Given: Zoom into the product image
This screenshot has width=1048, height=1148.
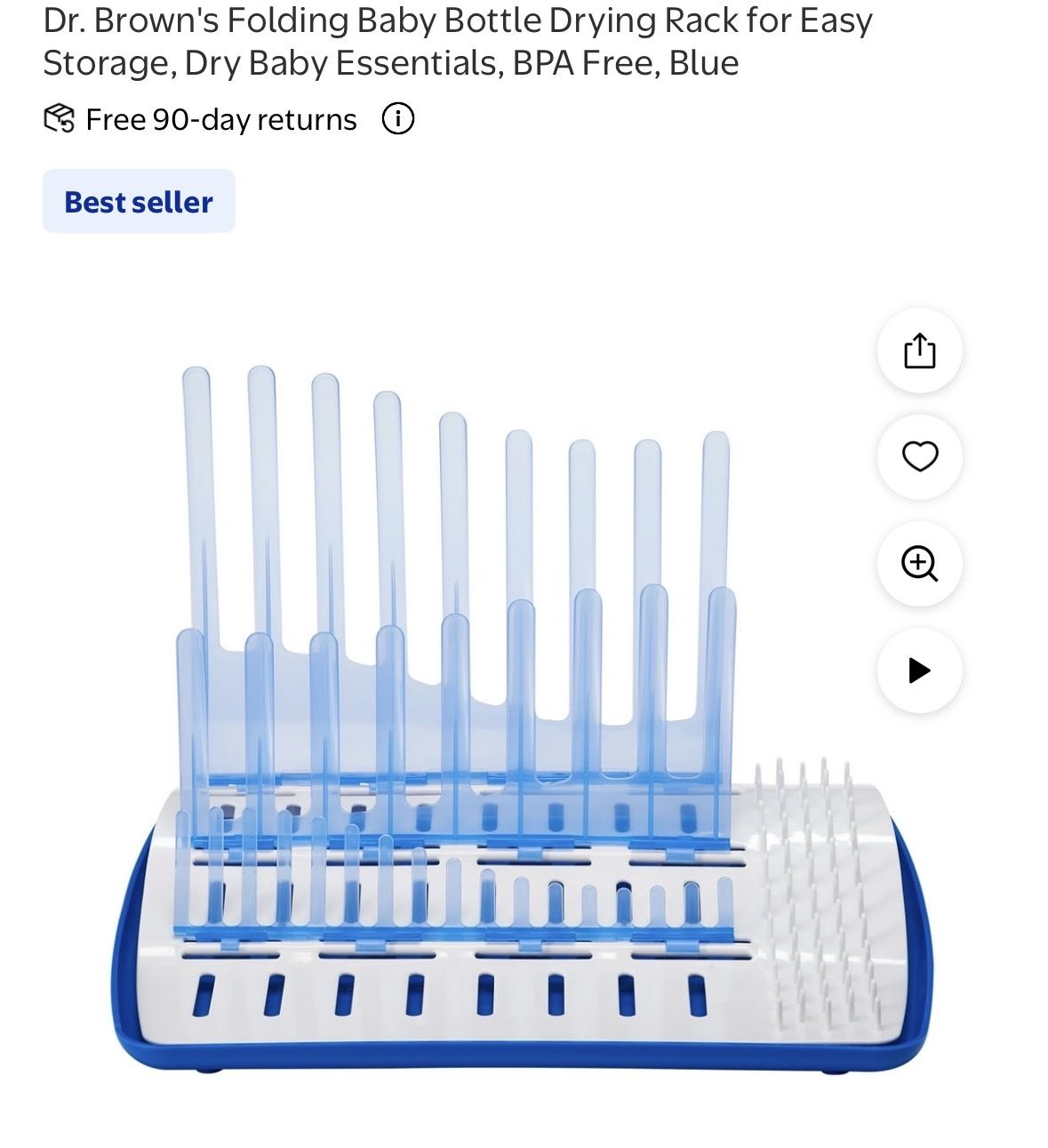Looking at the screenshot, I should click(919, 564).
